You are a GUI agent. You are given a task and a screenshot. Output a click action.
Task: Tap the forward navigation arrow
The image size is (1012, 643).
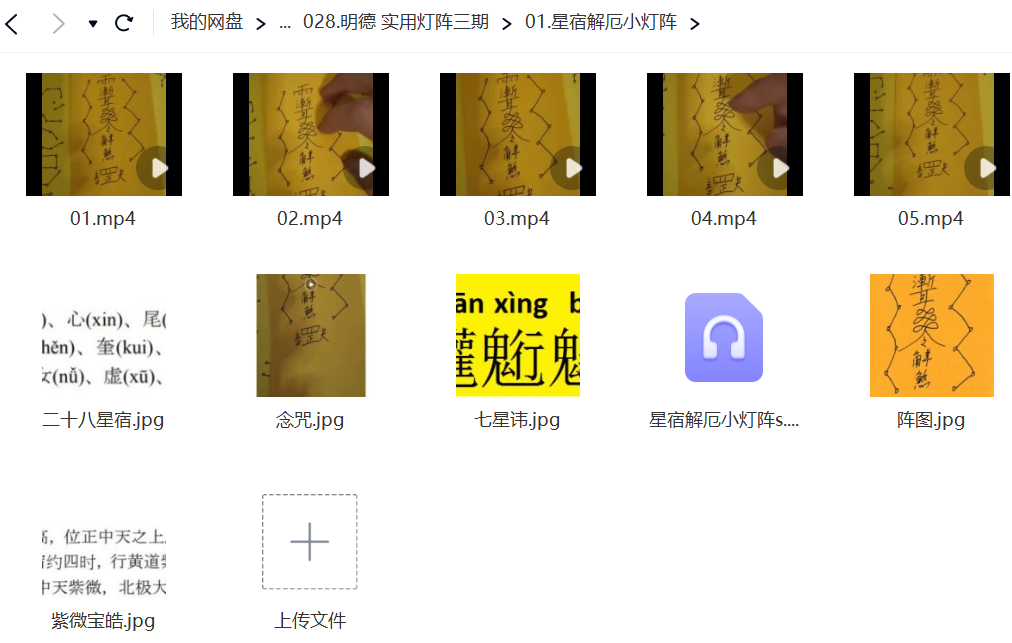[58, 23]
